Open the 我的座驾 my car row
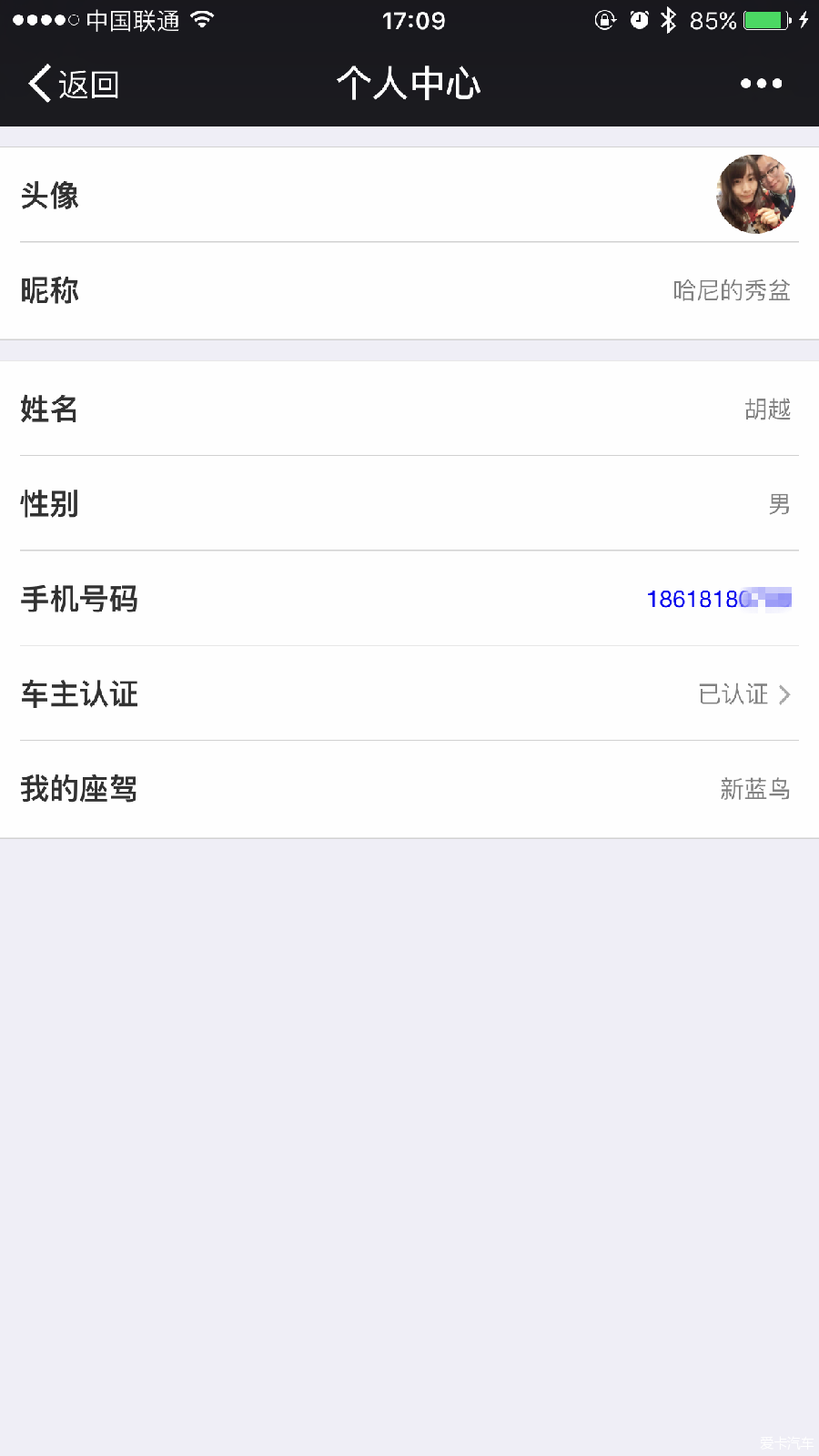The height and width of the screenshot is (1456, 819). tap(409, 789)
